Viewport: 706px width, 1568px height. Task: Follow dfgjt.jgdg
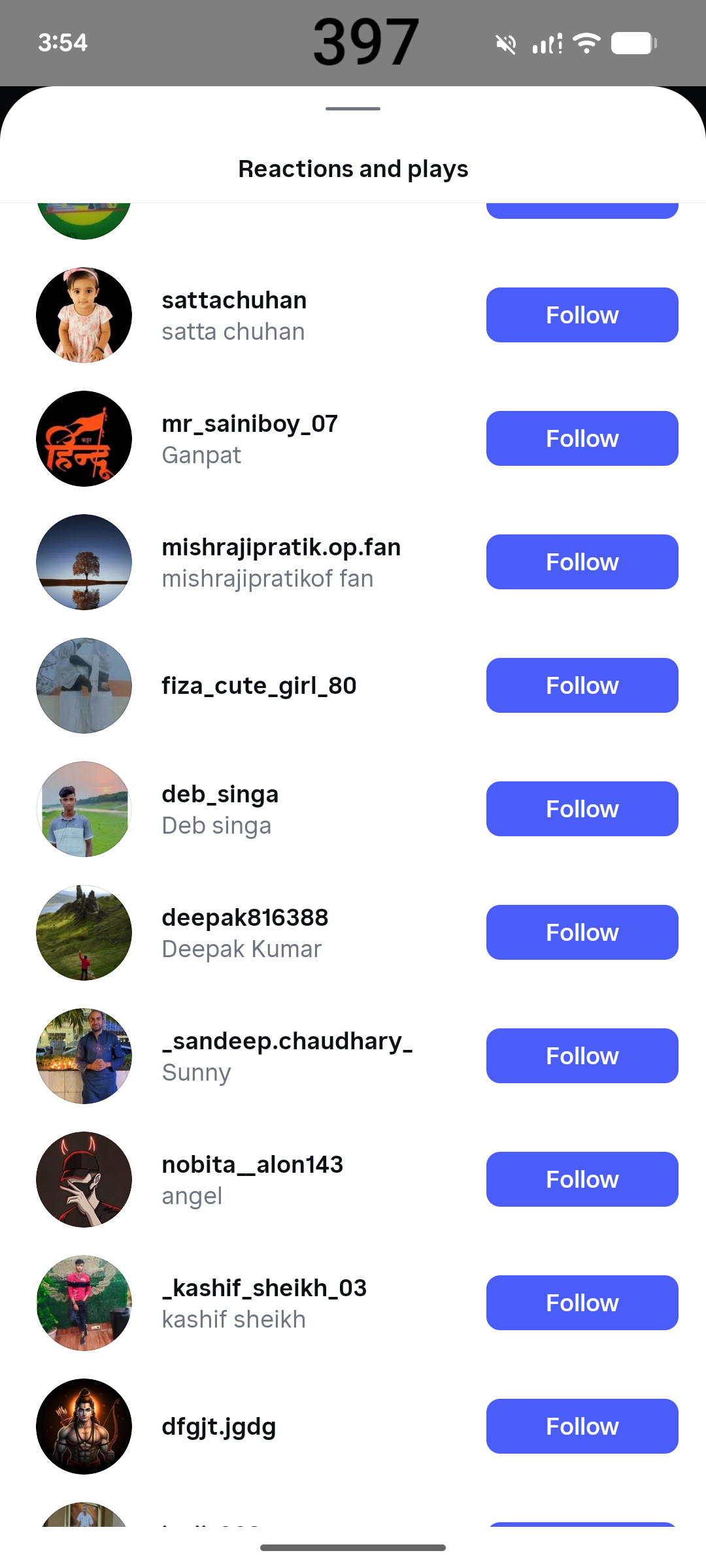coord(582,1426)
